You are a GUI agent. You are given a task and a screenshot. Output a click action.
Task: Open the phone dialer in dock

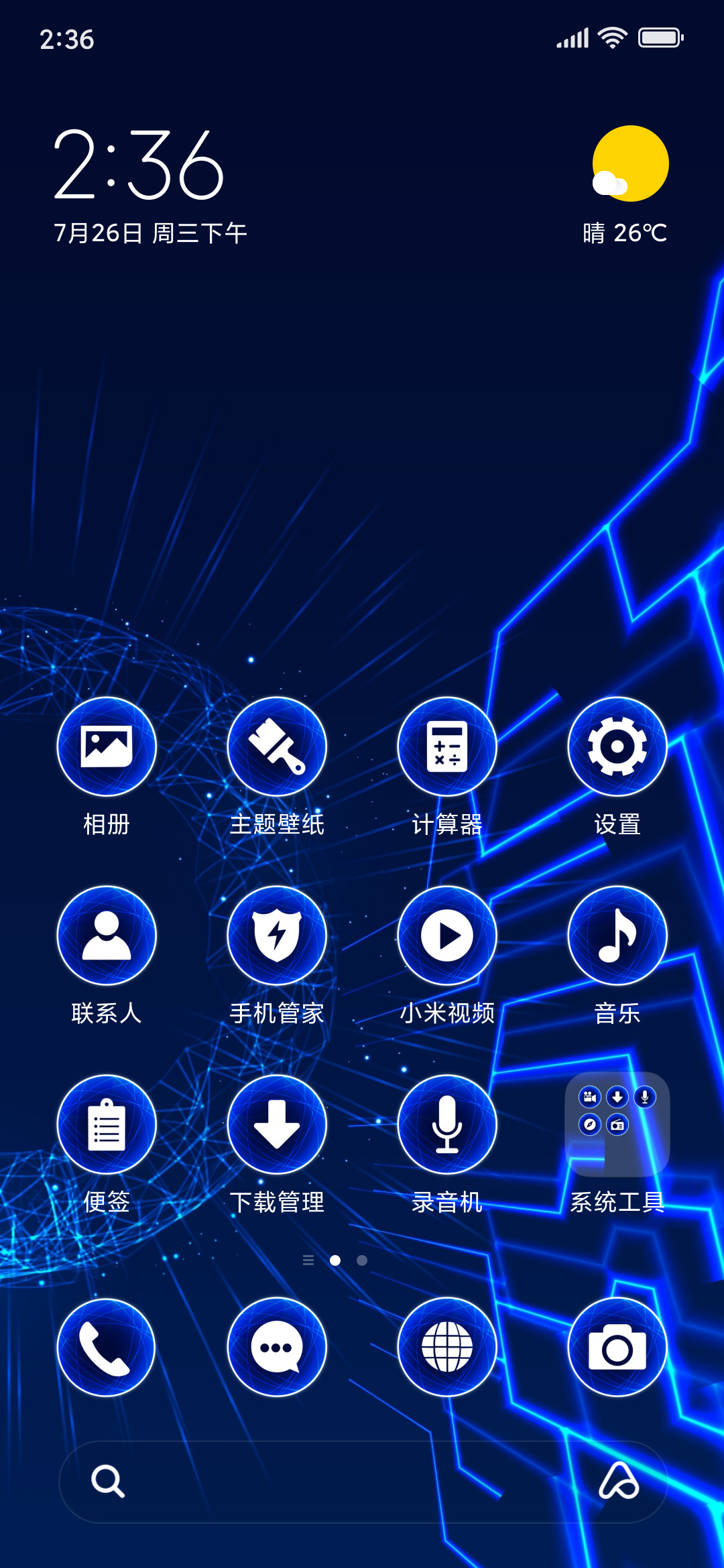point(107,1347)
